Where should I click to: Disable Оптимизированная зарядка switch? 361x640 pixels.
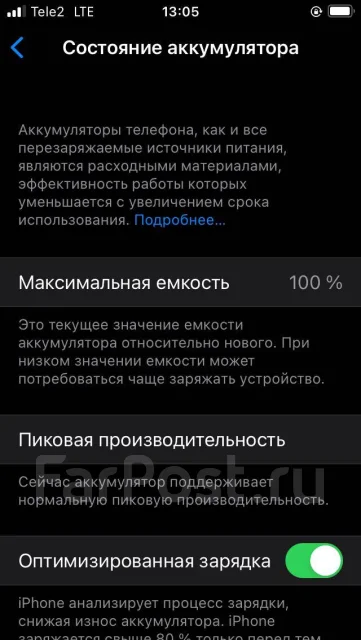(314, 560)
